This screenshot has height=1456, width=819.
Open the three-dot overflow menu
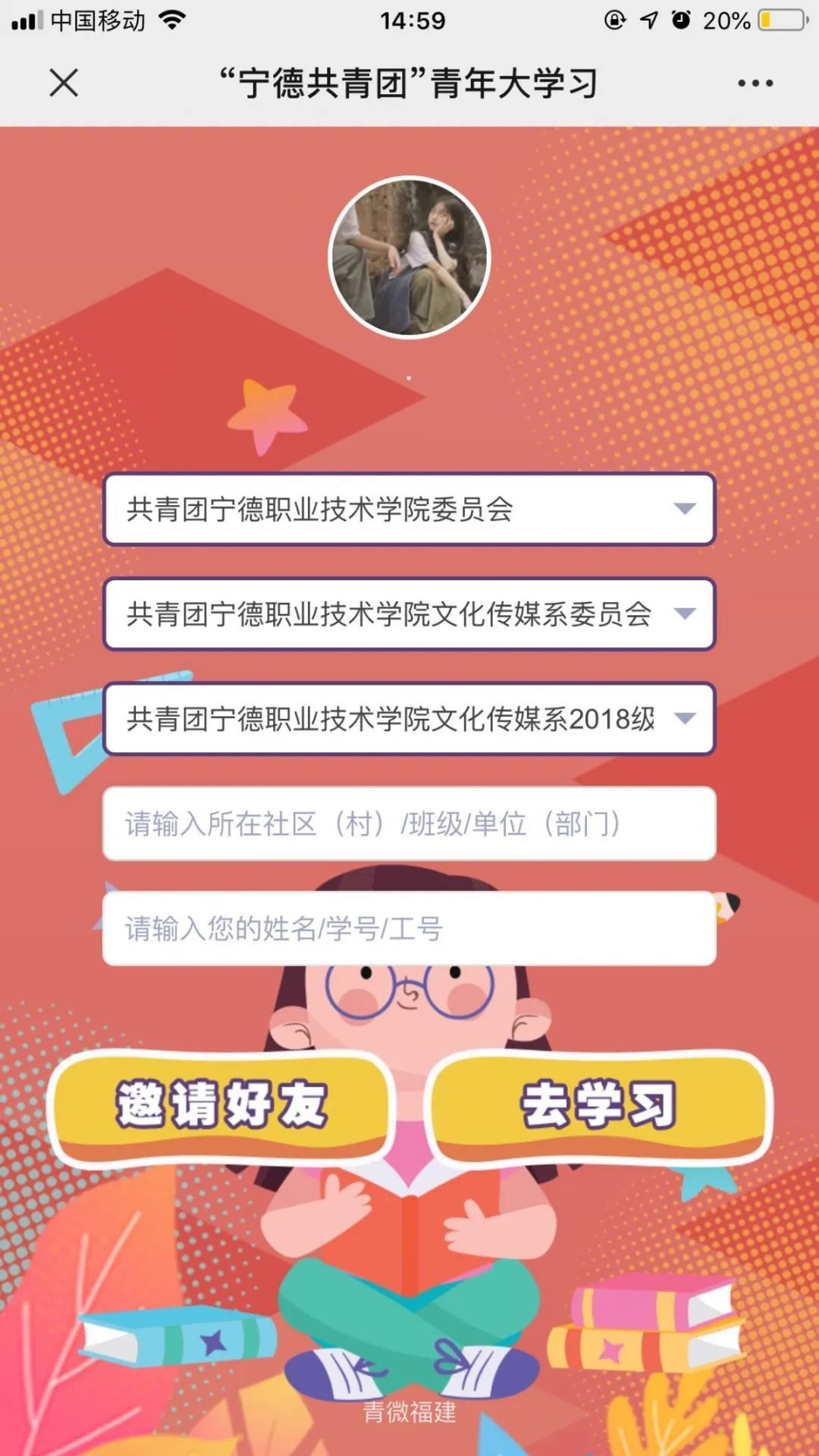tap(755, 83)
